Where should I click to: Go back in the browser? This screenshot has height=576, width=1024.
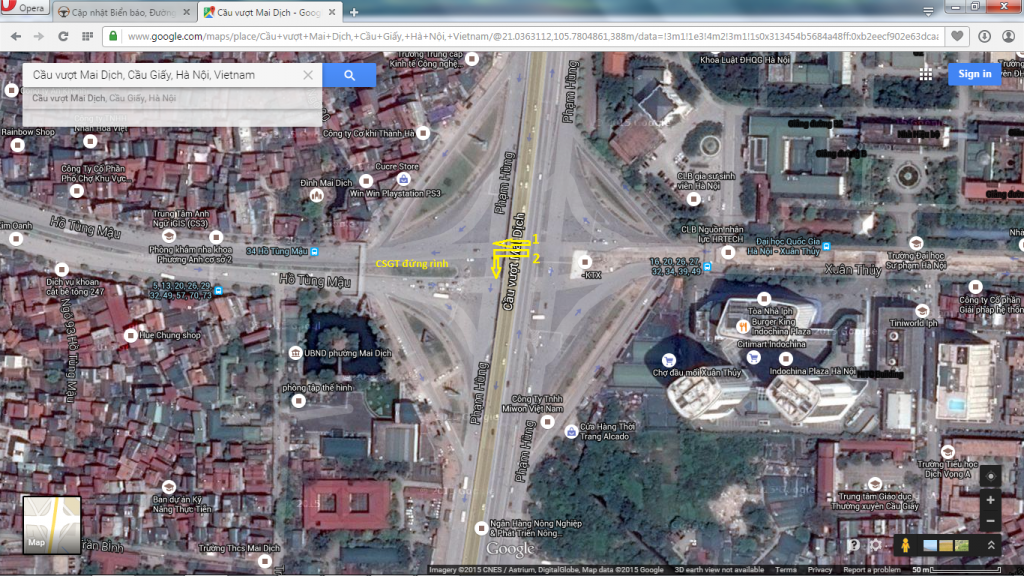(15, 36)
